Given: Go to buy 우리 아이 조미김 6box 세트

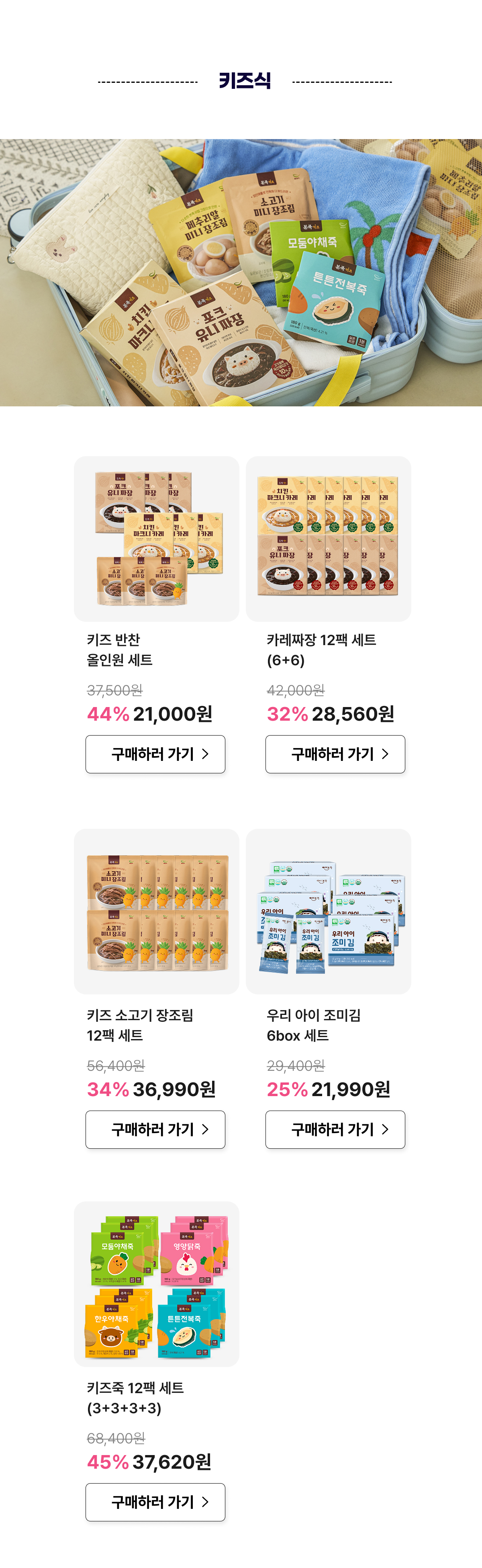Looking at the screenshot, I should (x=335, y=1129).
